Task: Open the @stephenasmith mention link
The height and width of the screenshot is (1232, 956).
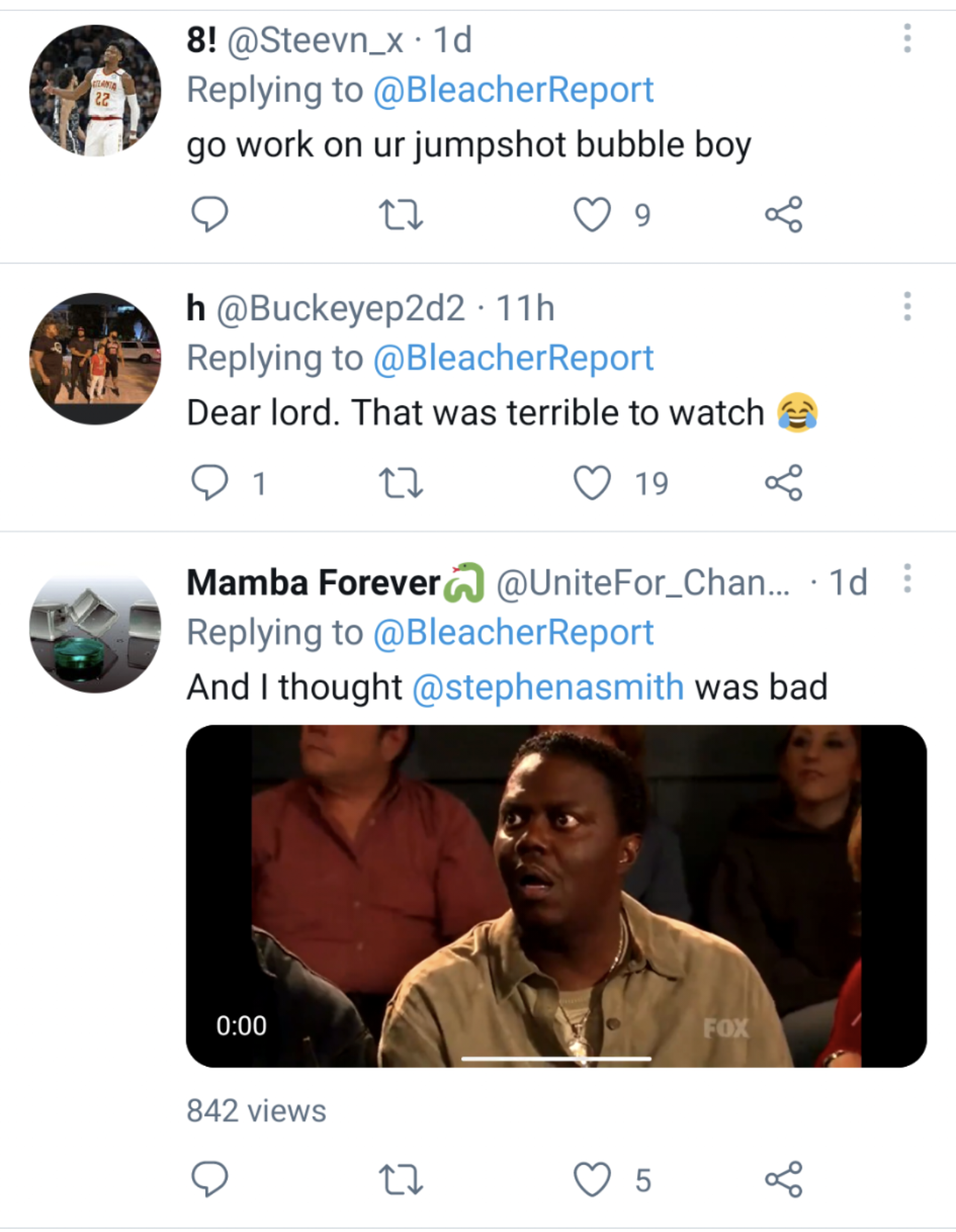Action: click(x=548, y=687)
